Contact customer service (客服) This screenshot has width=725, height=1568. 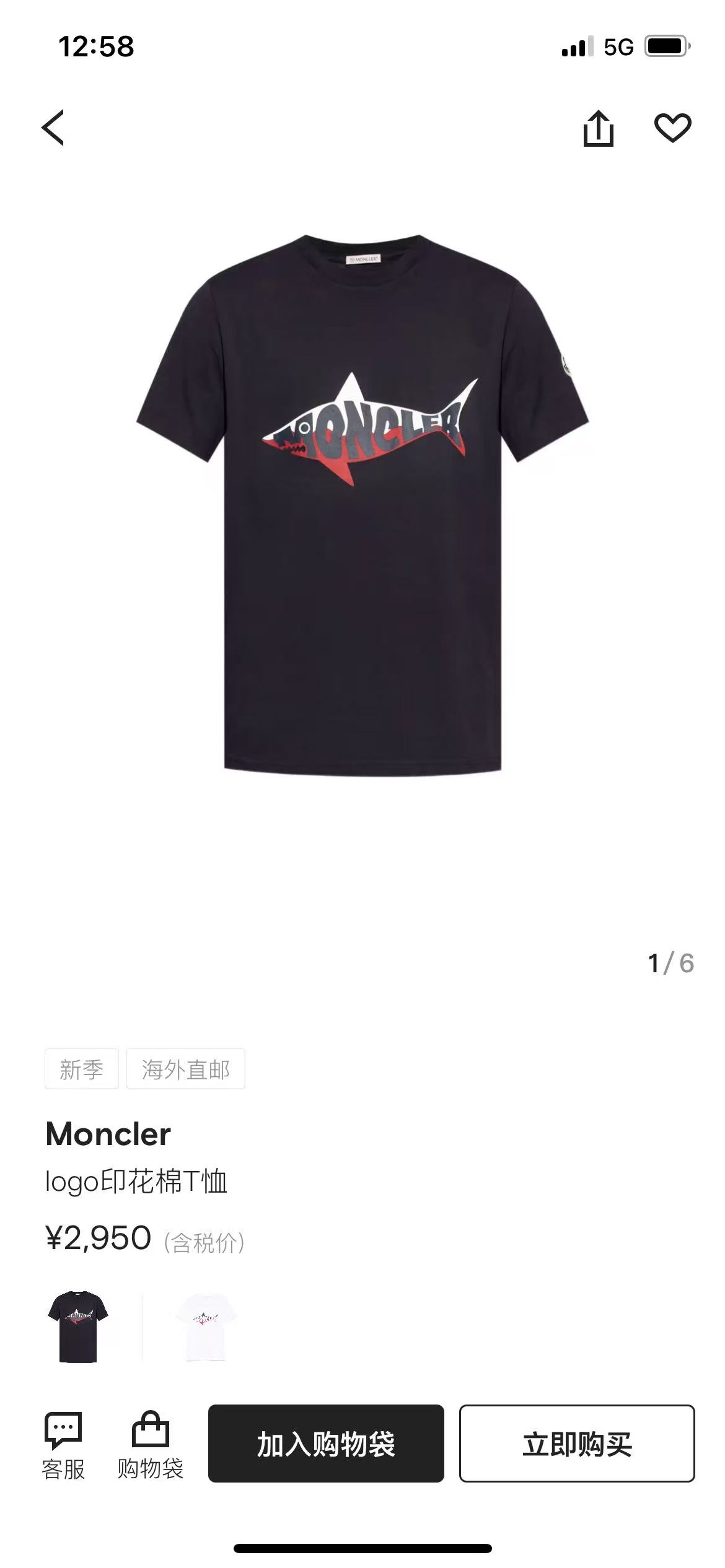pyautogui.click(x=63, y=1444)
